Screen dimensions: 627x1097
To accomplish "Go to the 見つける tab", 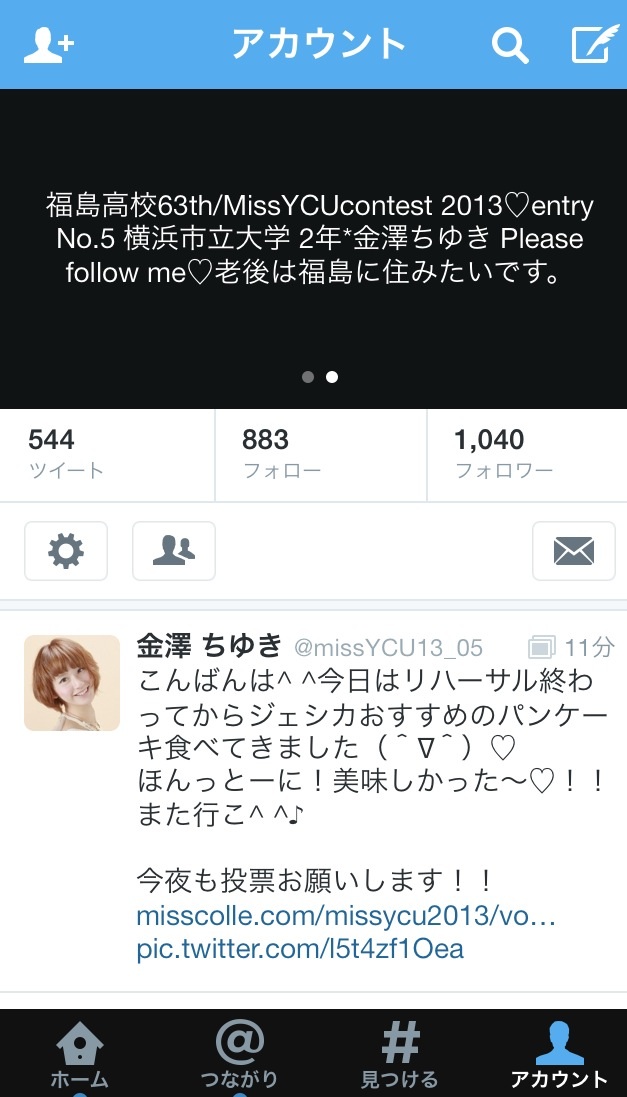I will tap(399, 1053).
